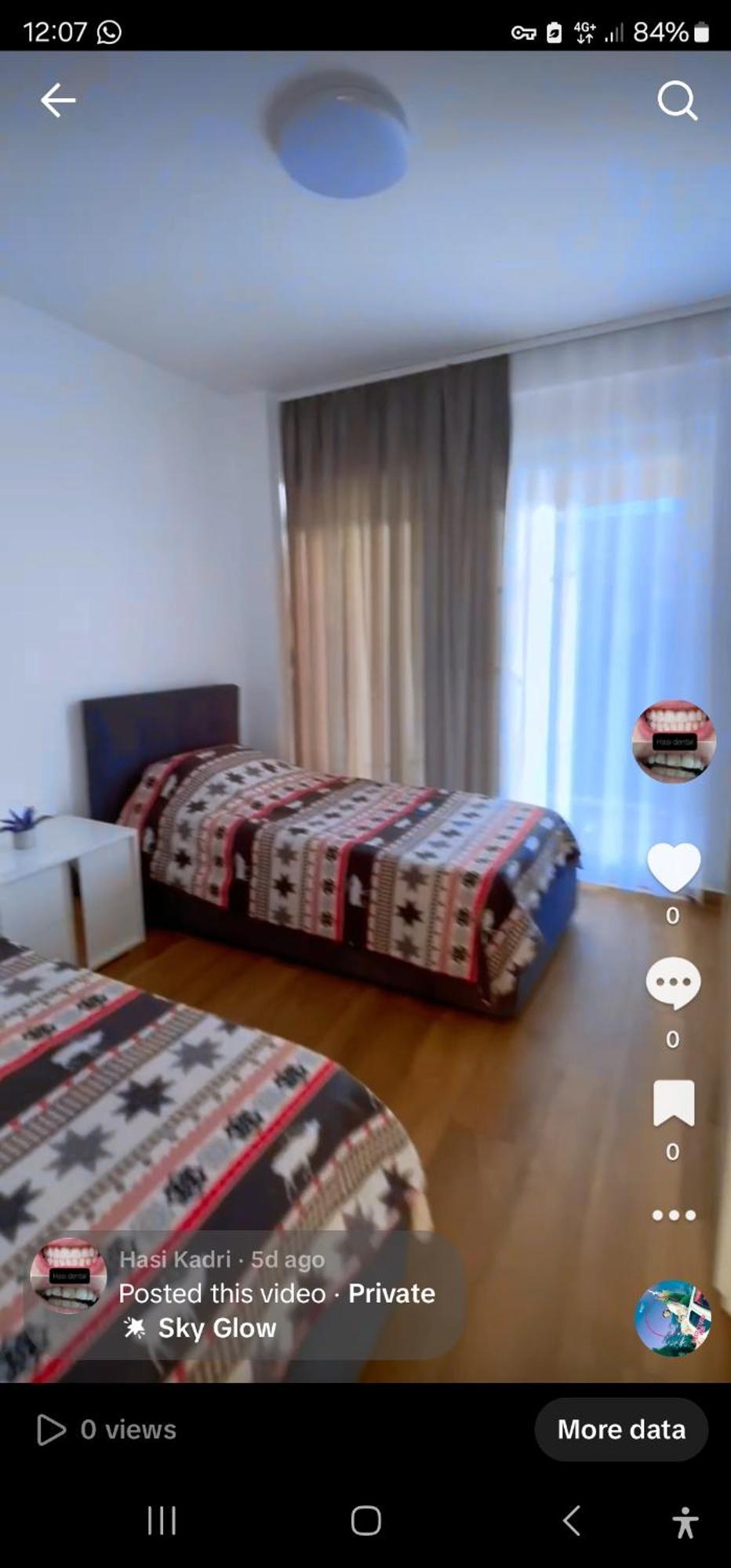The height and width of the screenshot is (1568, 731).
Task: Open recent apps from navigation bar
Action: 162,1521
